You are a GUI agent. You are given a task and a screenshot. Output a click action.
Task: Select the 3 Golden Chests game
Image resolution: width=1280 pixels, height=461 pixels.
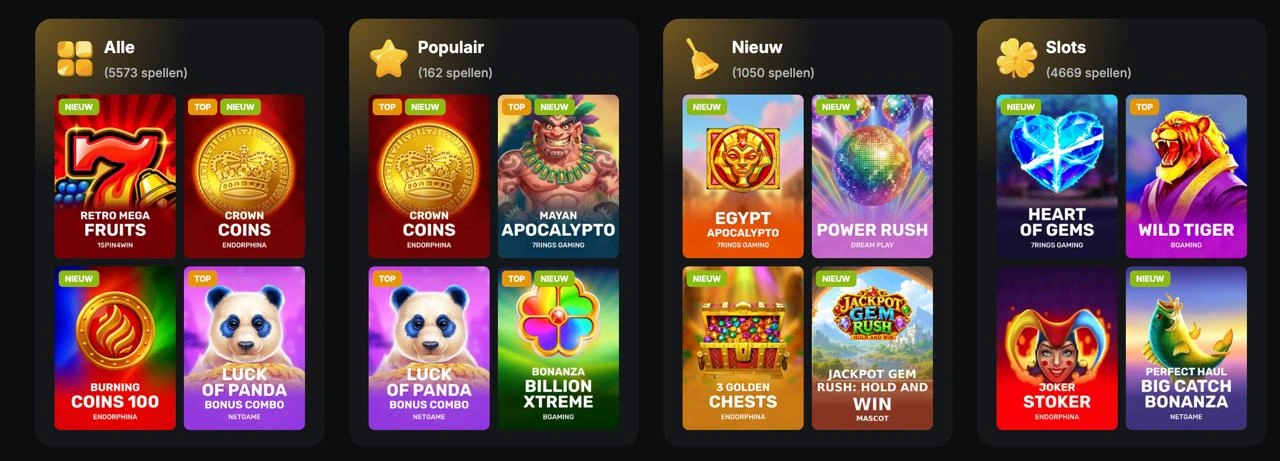point(743,348)
